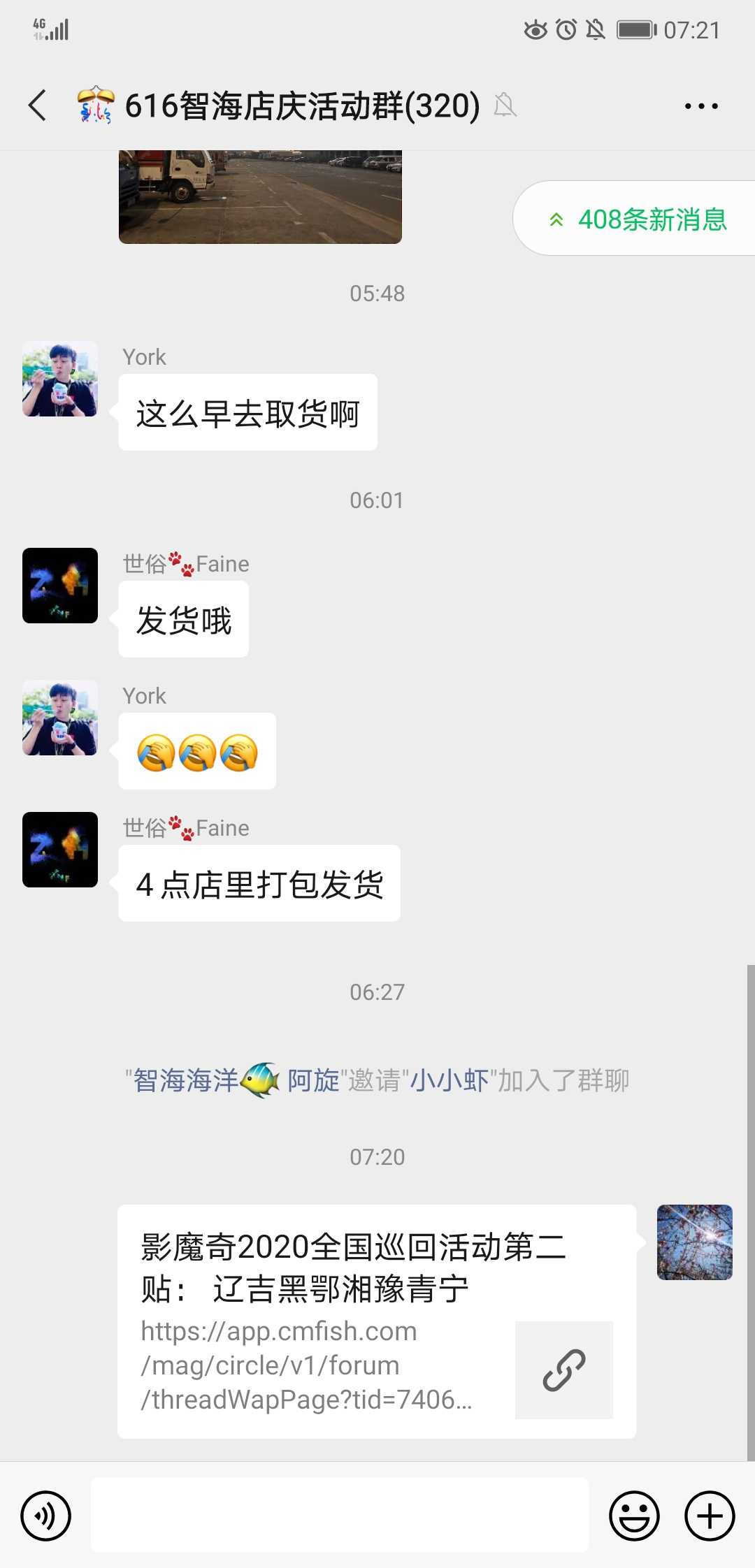
Task: Tap the message text input field
Action: 340,1516
